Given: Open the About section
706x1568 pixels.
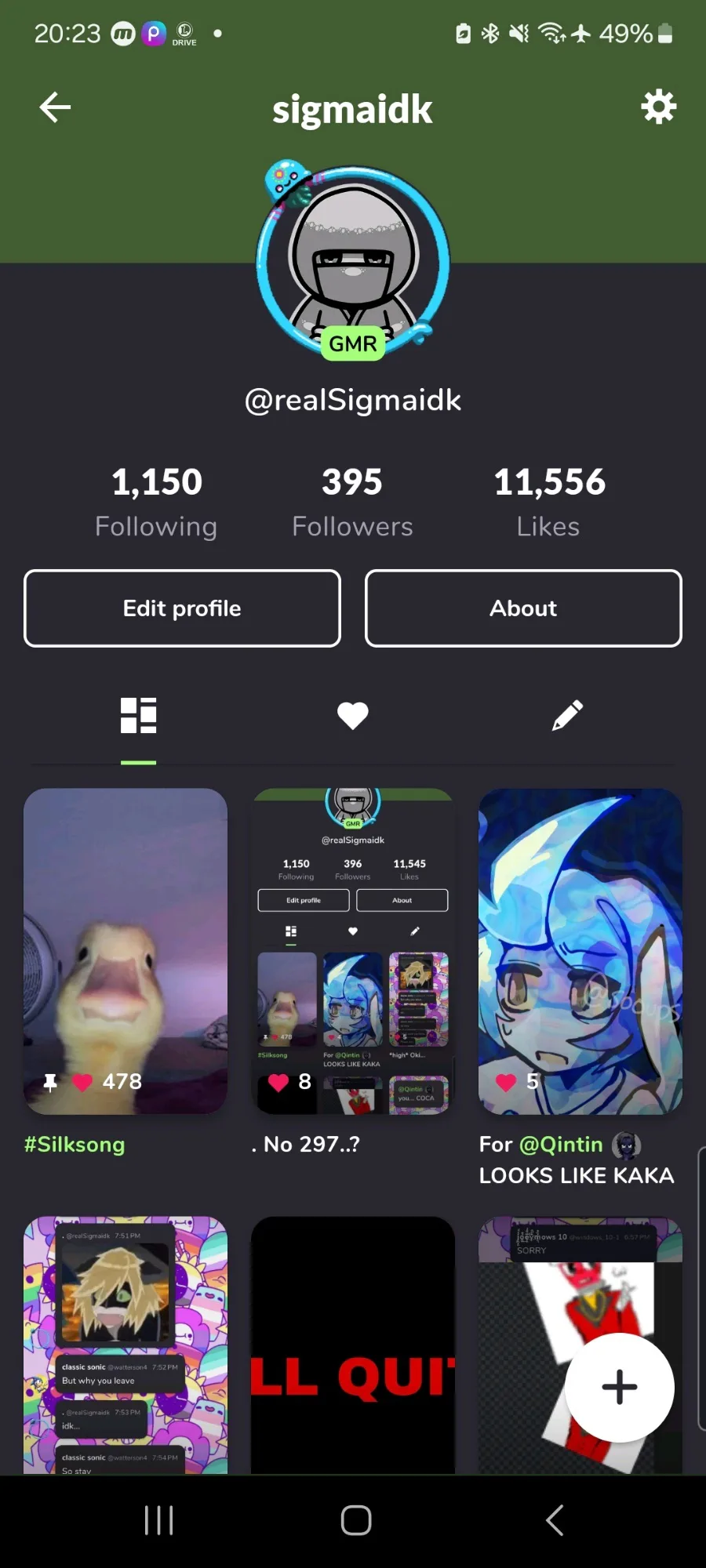Looking at the screenshot, I should pos(523,608).
